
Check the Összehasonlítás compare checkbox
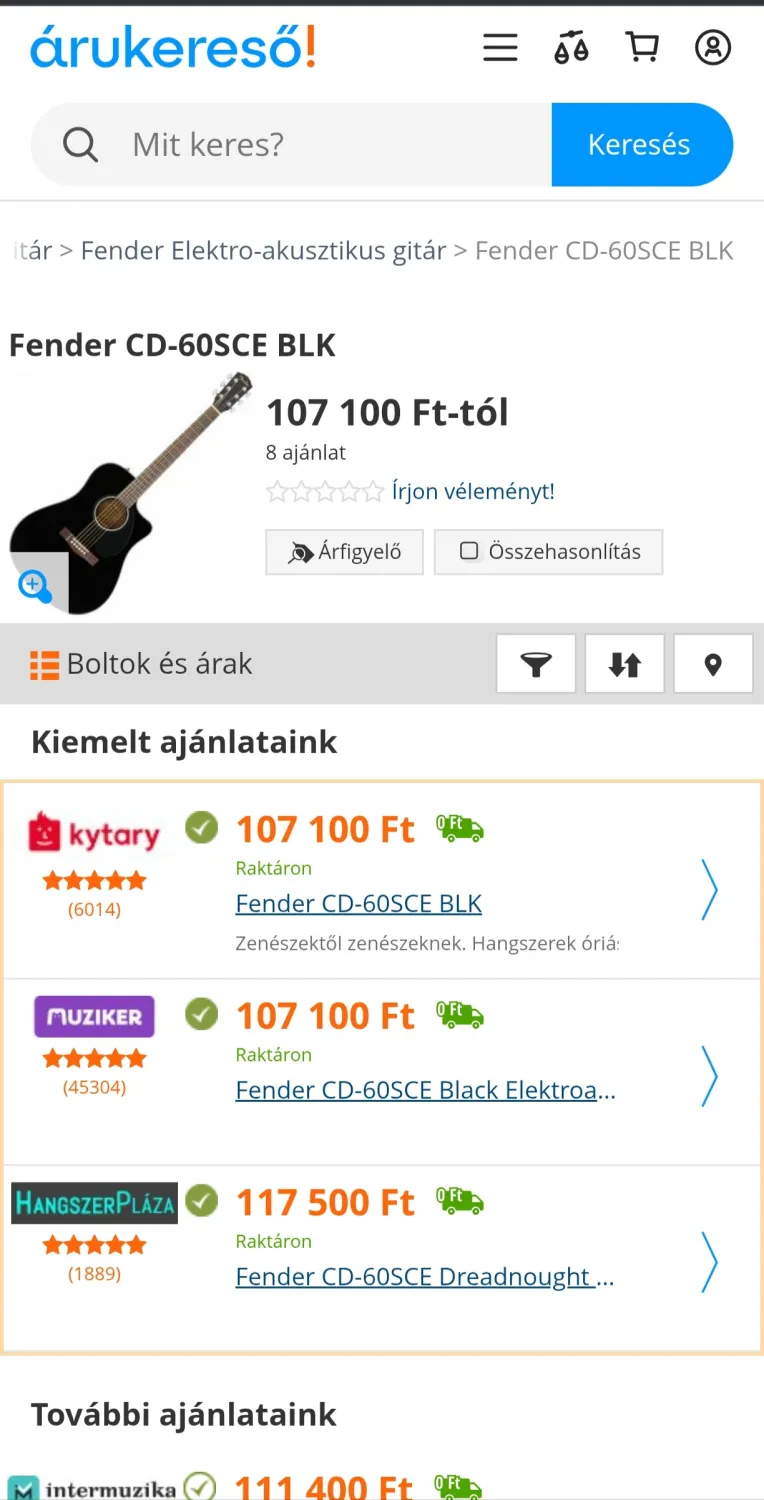click(x=469, y=551)
